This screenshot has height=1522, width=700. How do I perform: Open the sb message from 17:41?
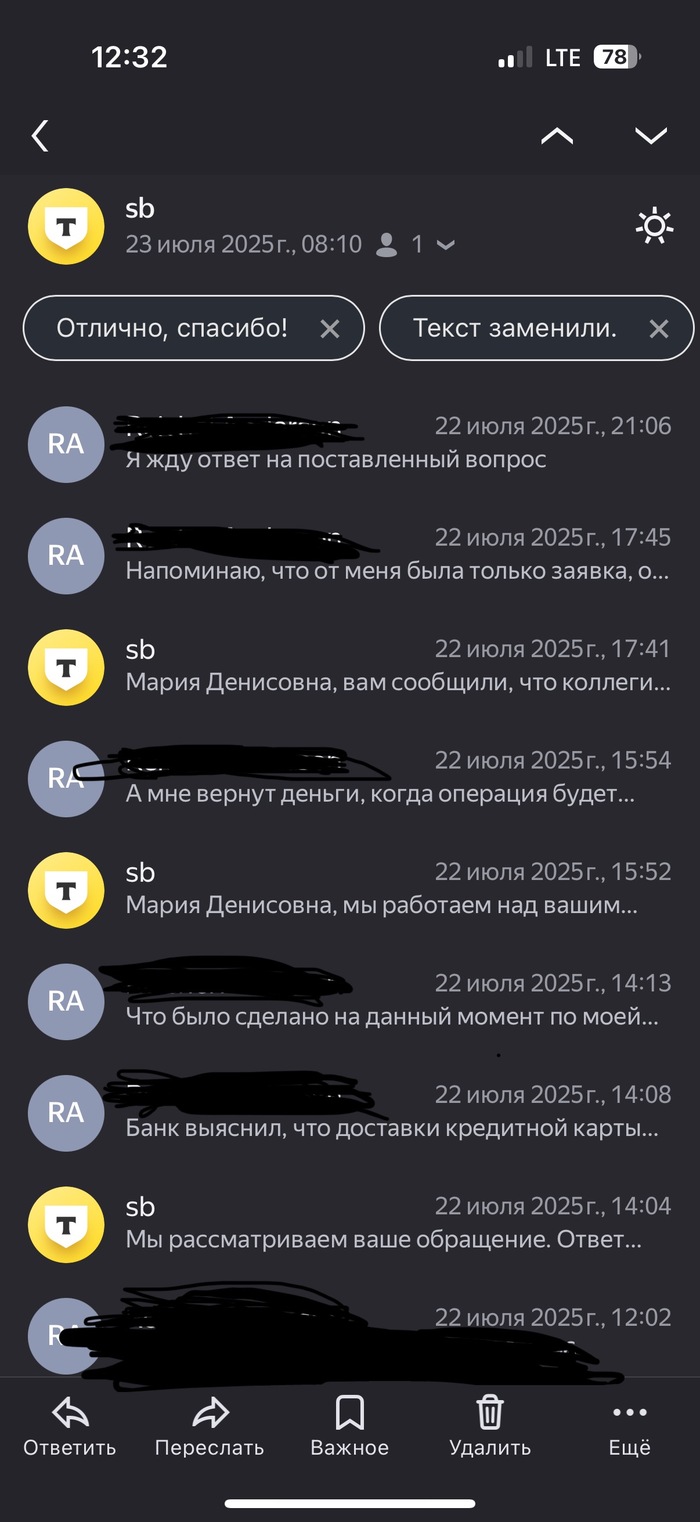[397, 666]
